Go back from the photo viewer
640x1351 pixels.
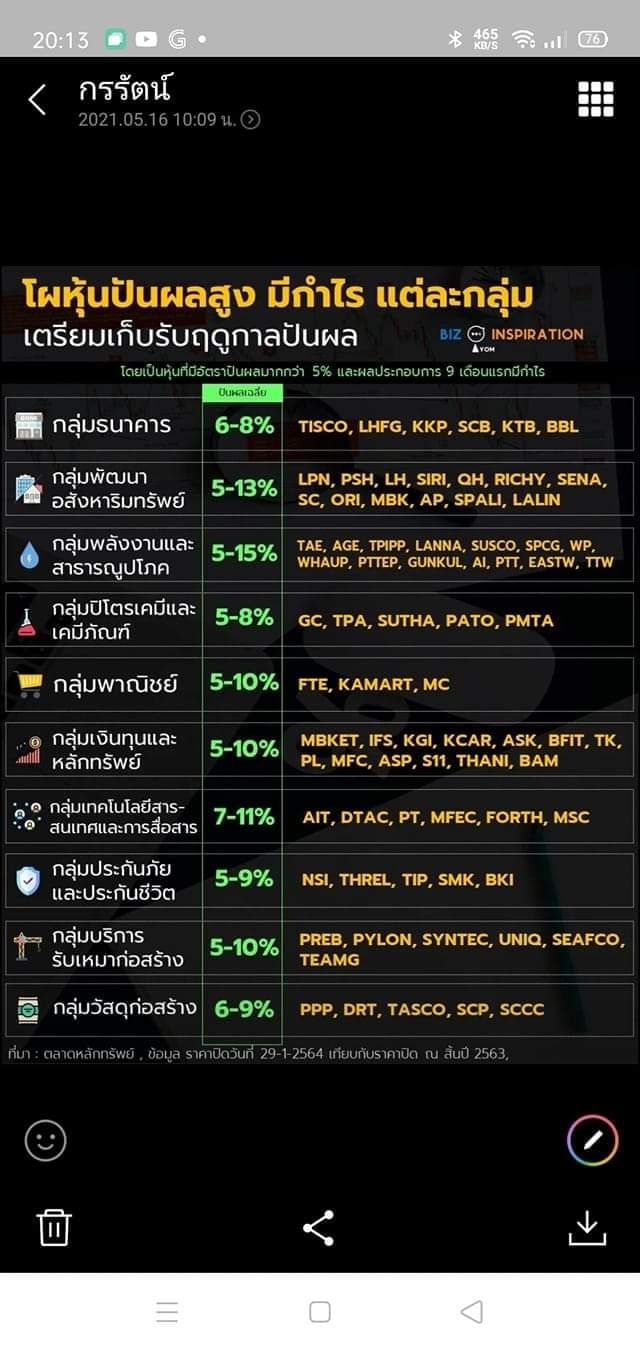point(37,100)
